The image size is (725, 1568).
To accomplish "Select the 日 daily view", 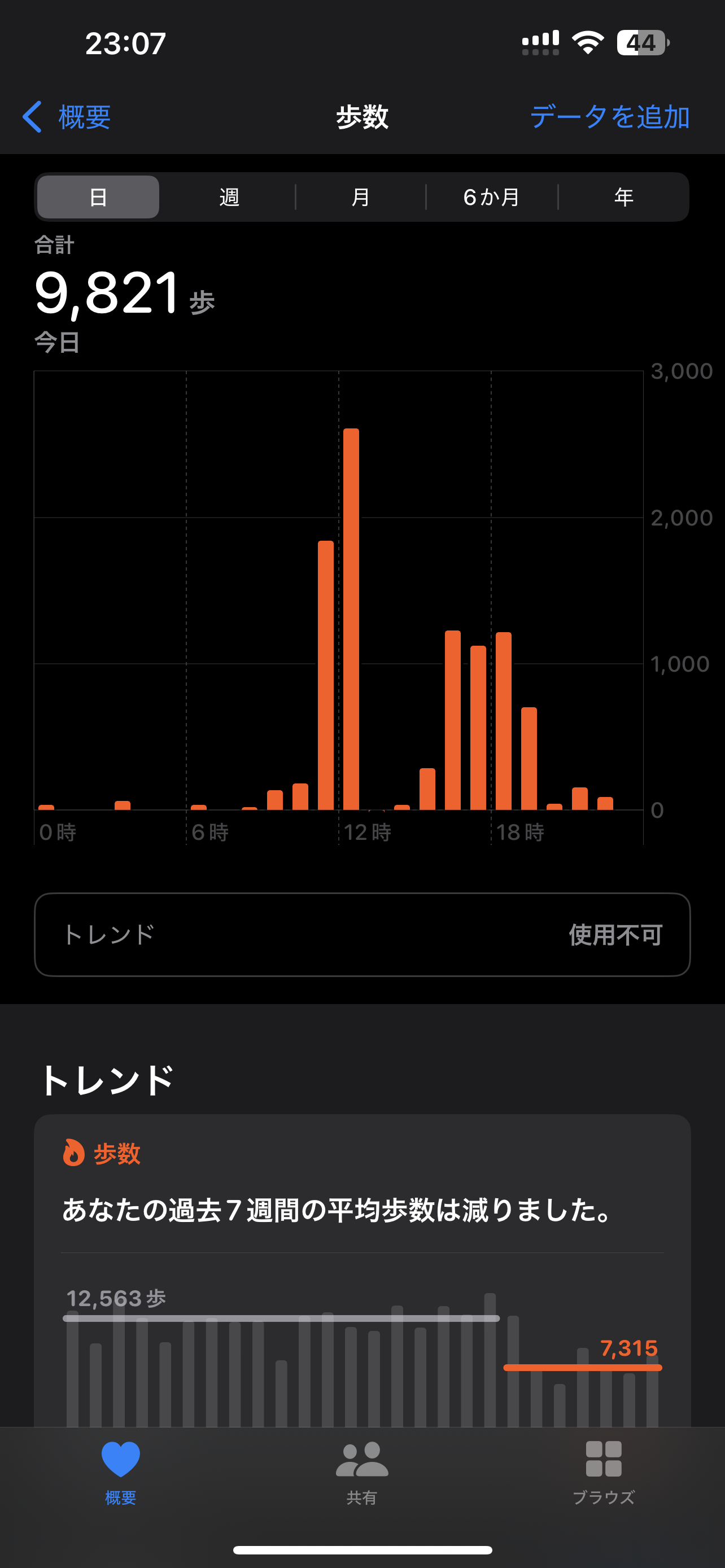I will [98, 197].
